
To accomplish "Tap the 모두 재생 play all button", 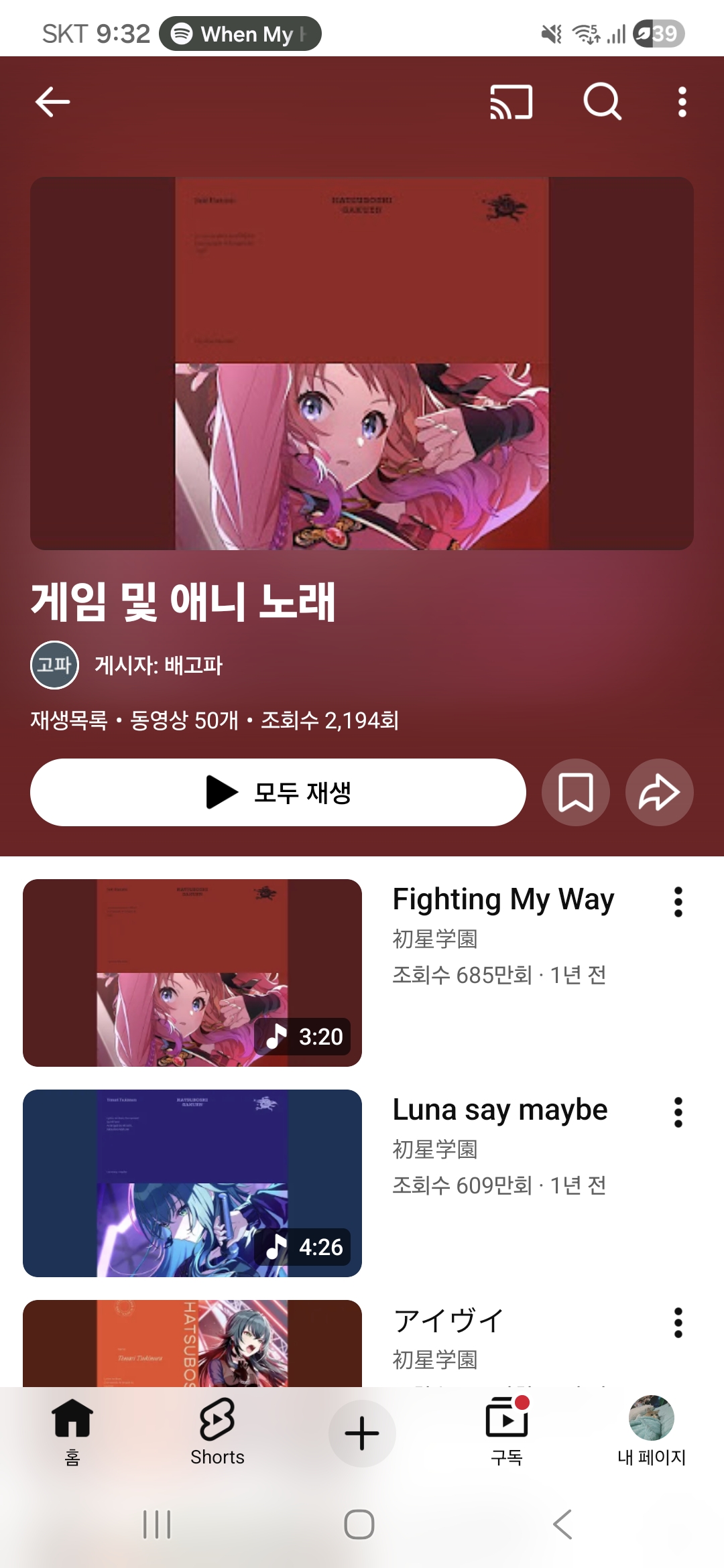I will click(278, 792).
